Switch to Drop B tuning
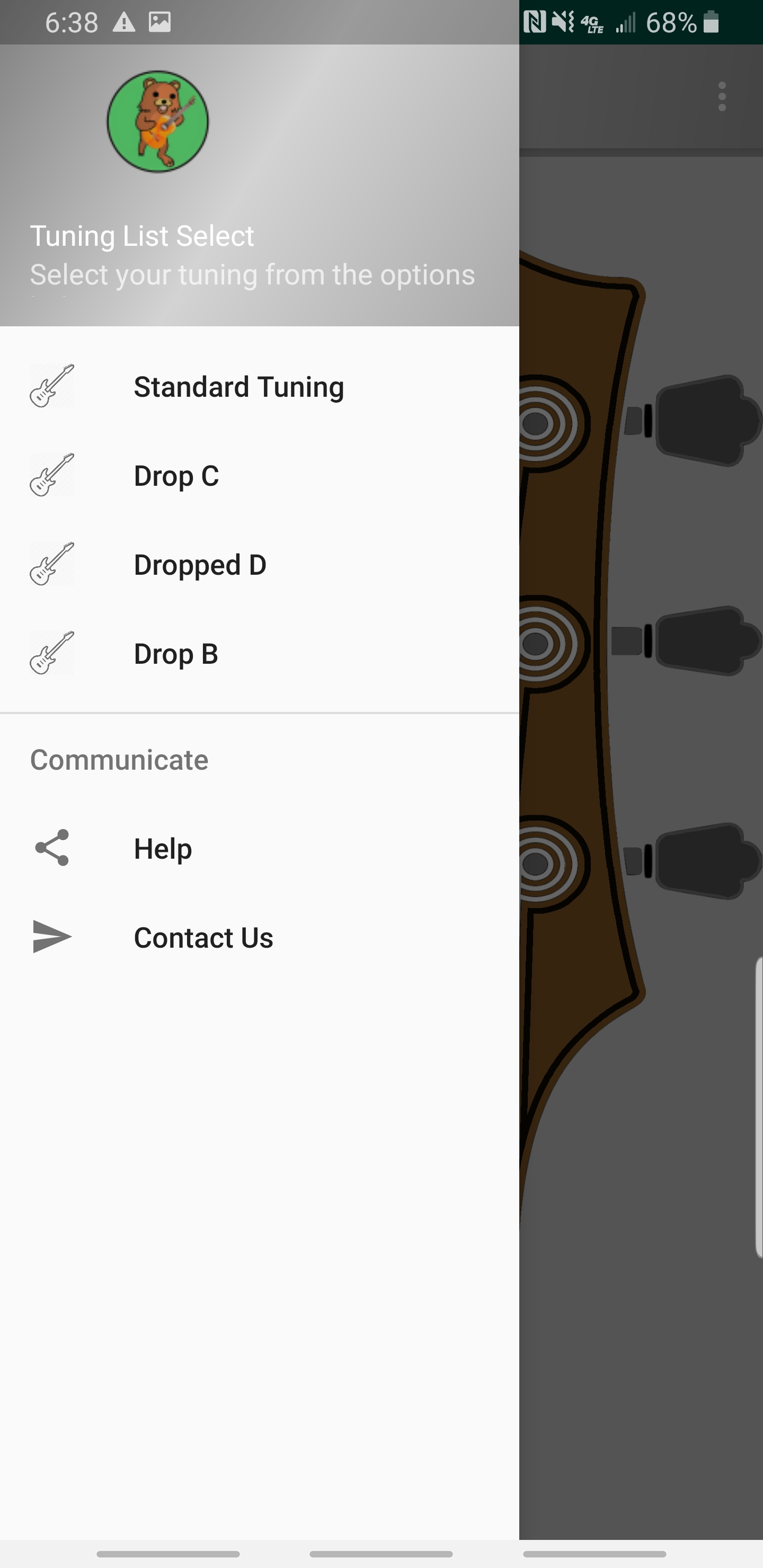Screen dimensions: 763x1568 point(260,653)
